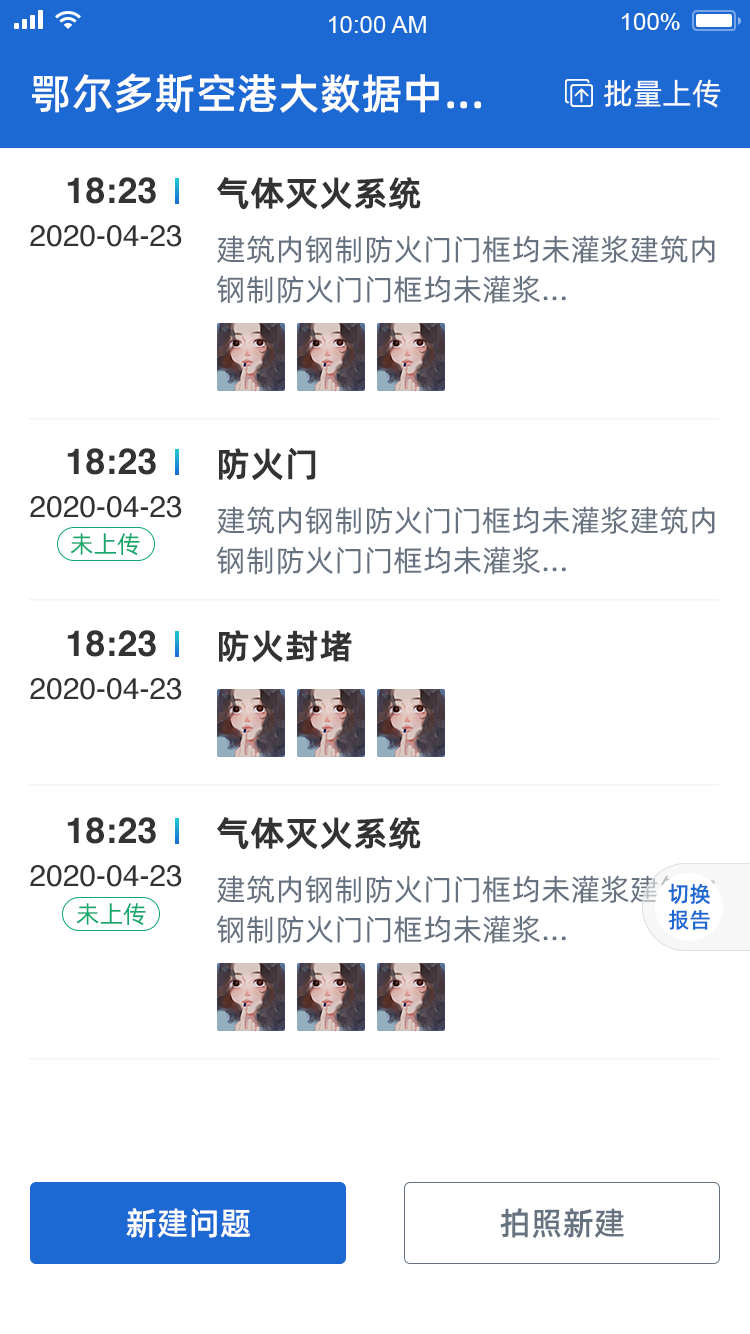Screen dimensions: 750x1334
Task: Create a new issue with 新建问题
Action: click(188, 1223)
